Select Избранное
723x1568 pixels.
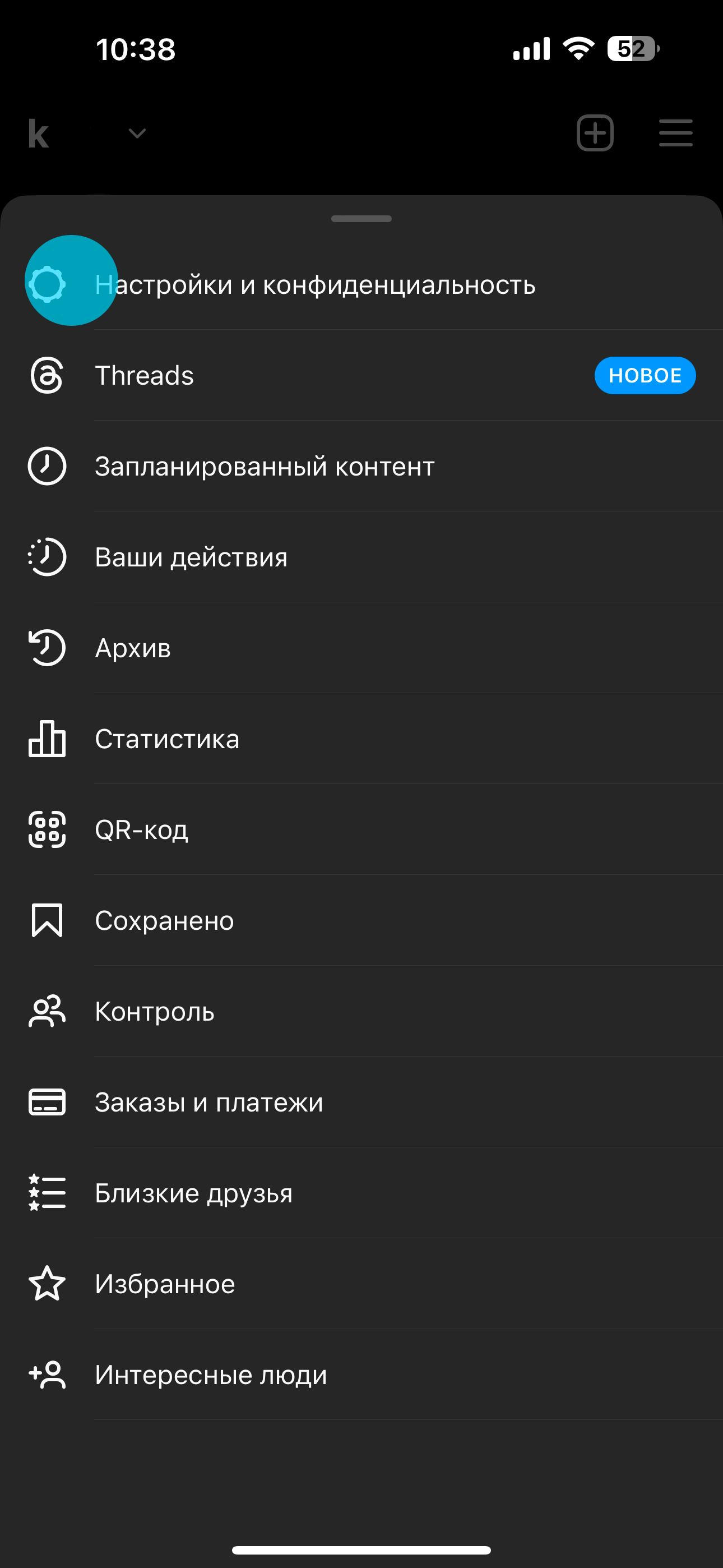(x=165, y=1283)
